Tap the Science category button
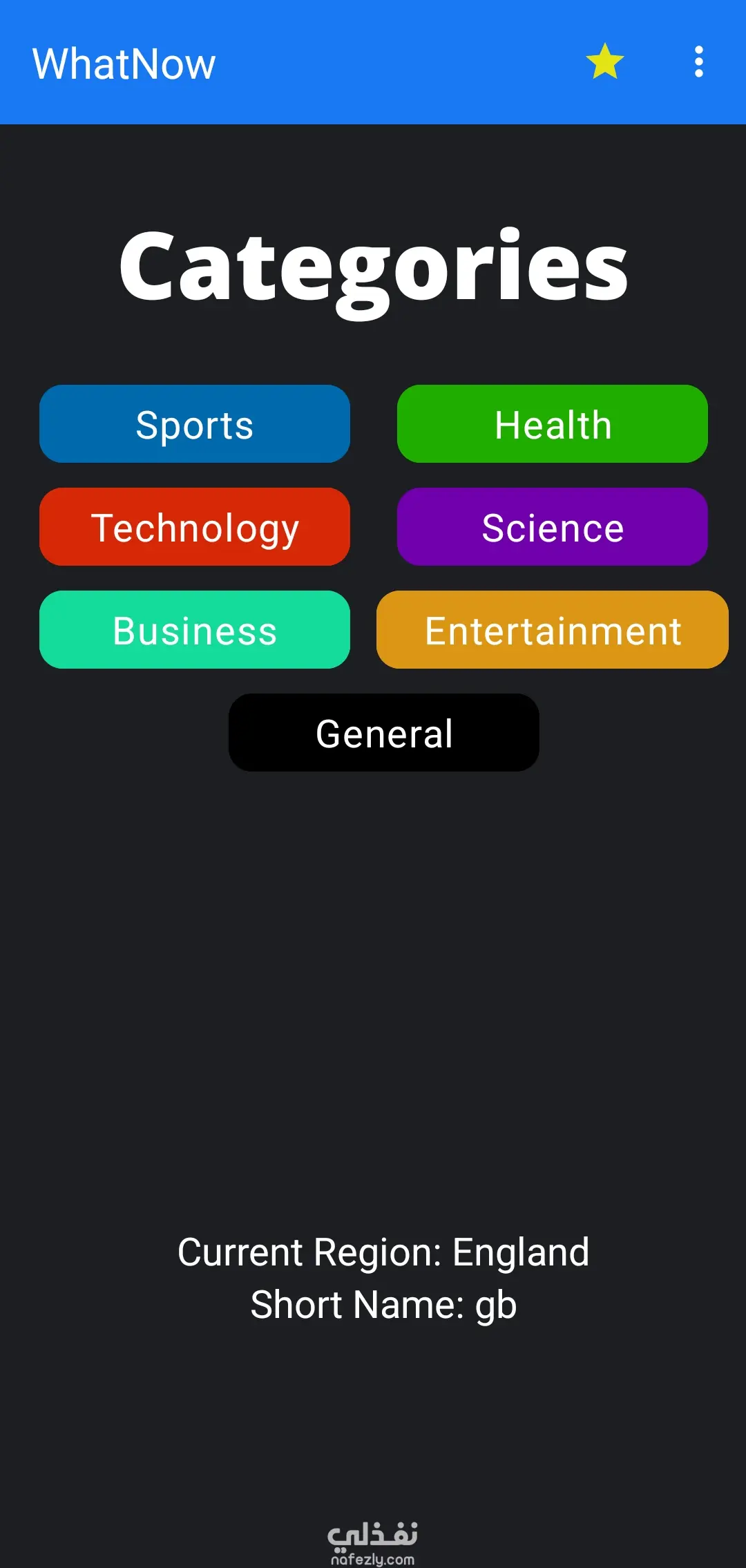 (553, 527)
